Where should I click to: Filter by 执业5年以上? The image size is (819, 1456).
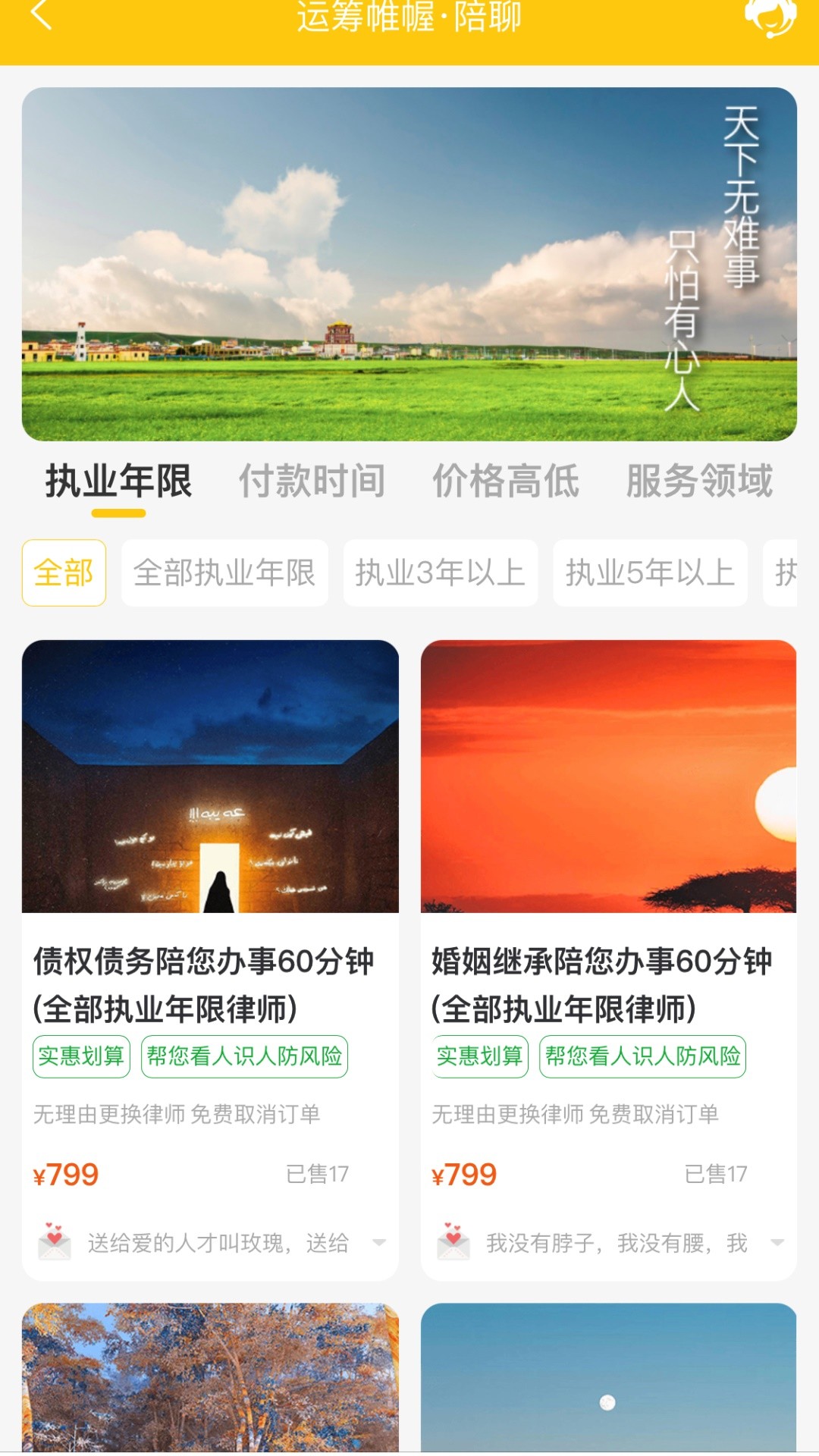point(650,573)
